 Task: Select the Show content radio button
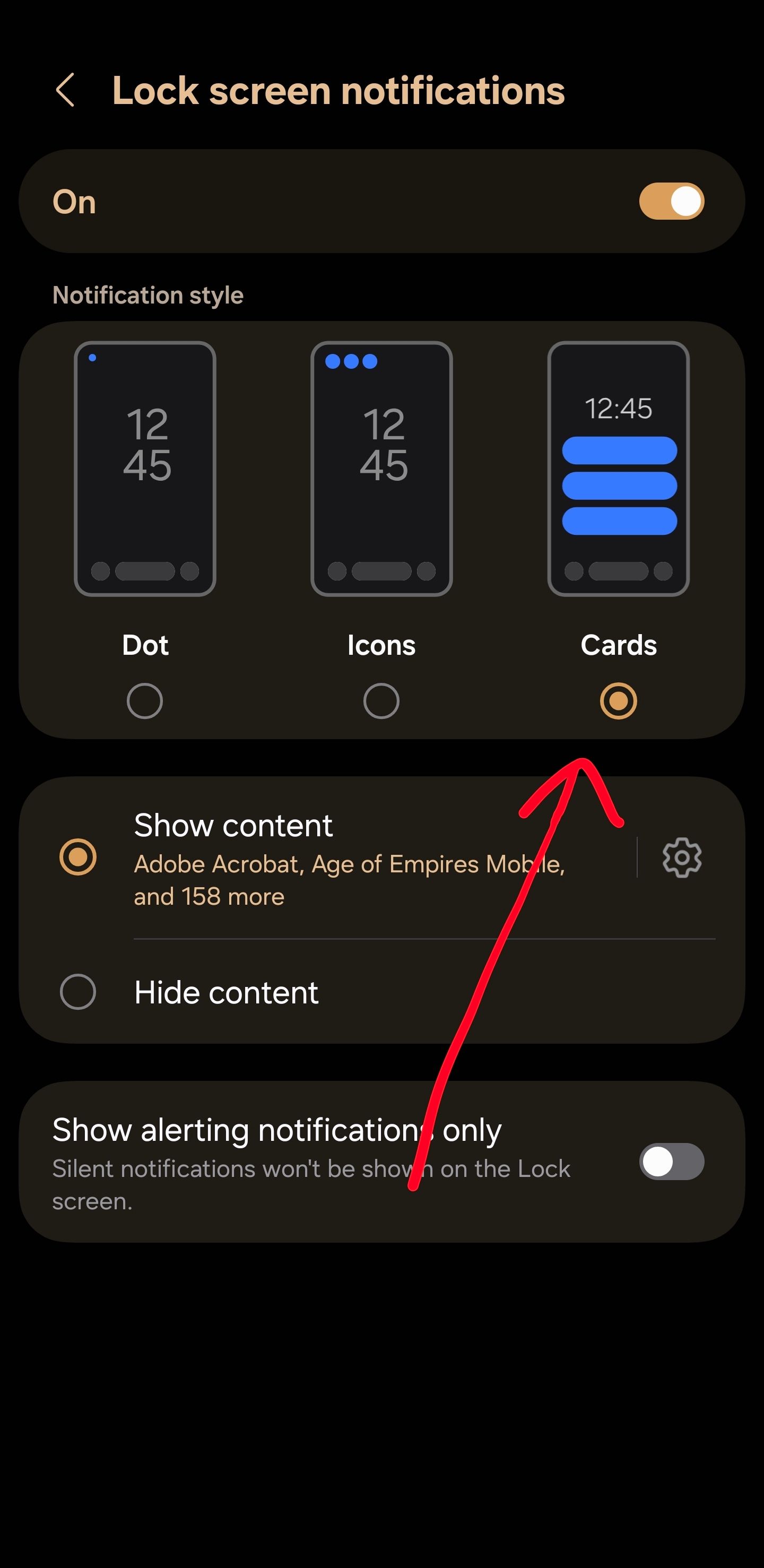[78, 856]
